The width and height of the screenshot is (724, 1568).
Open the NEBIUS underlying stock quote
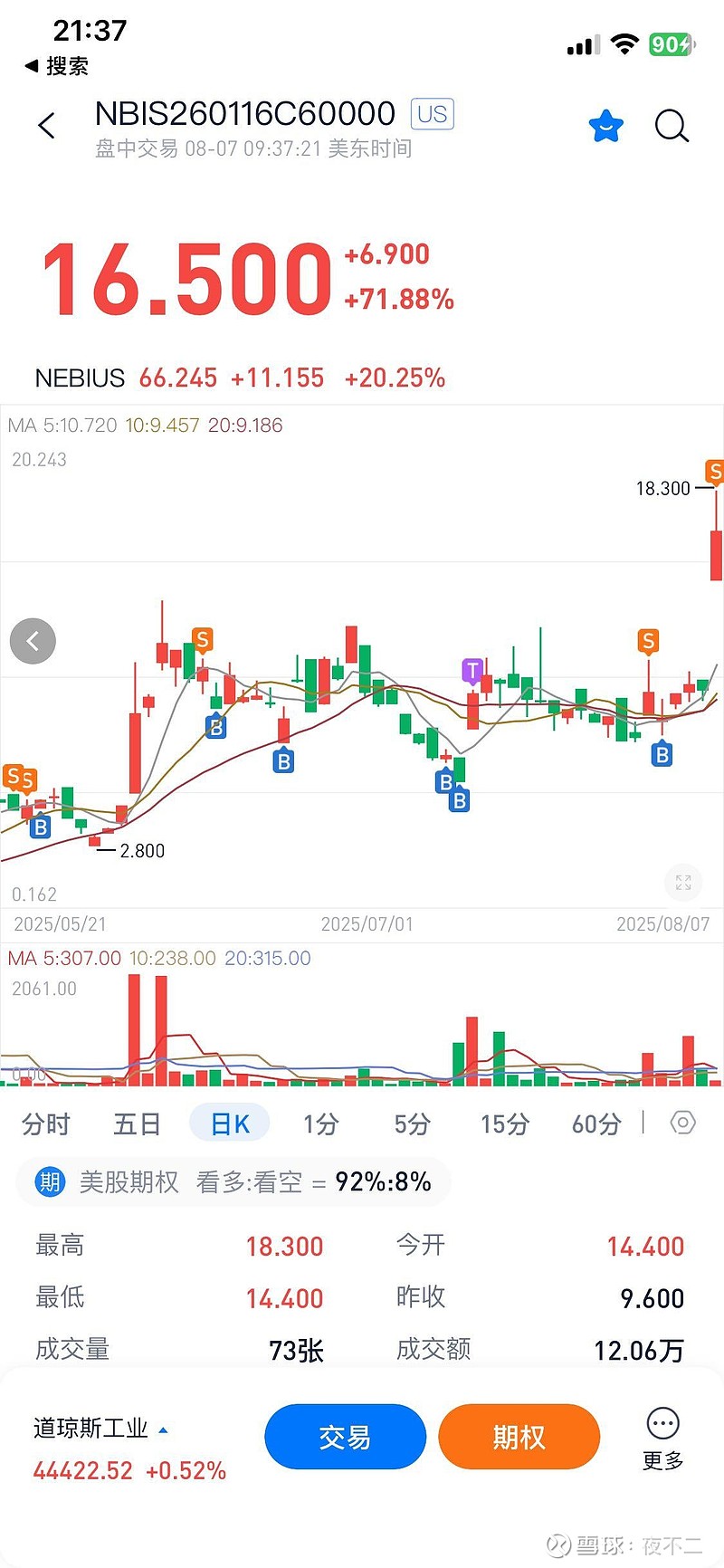point(240,378)
